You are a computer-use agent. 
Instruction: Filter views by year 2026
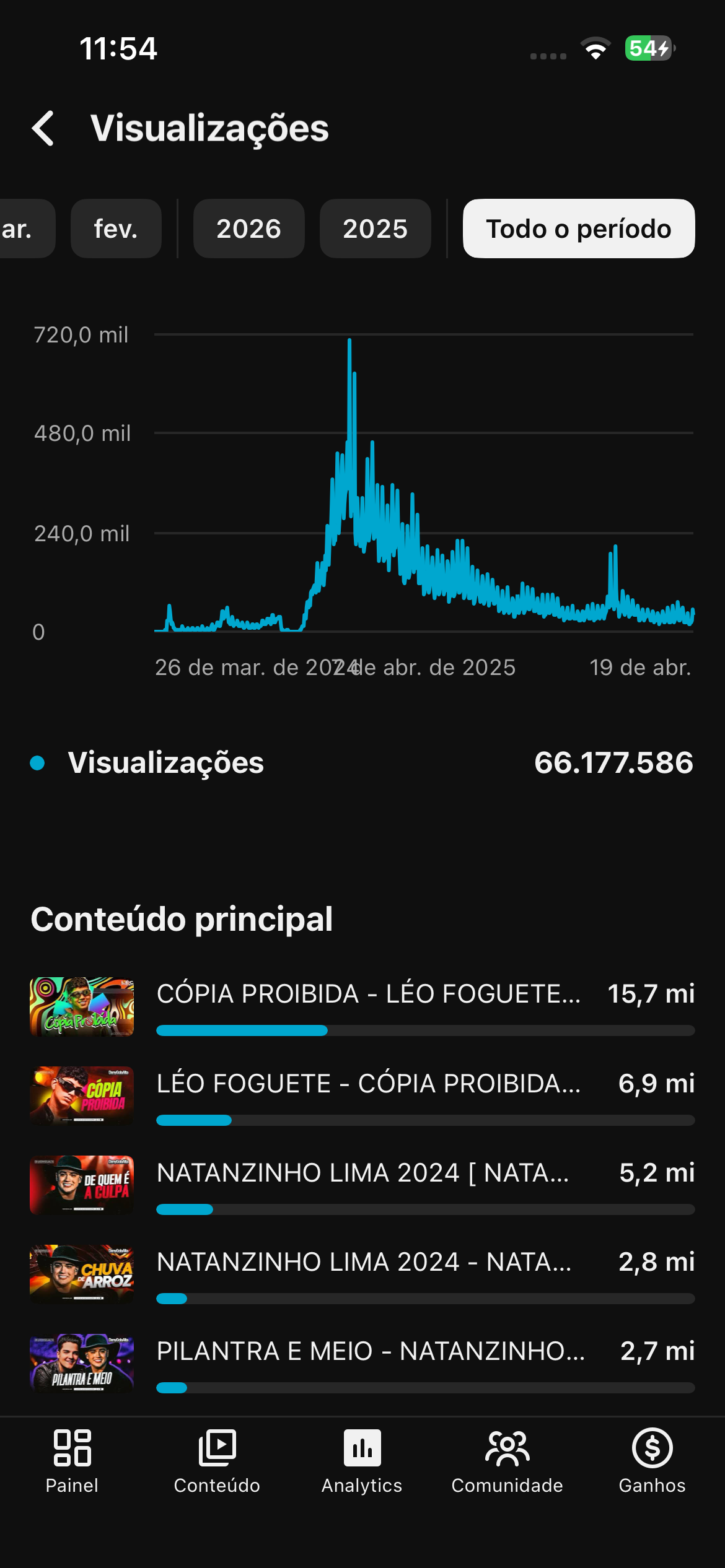pyautogui.click(x=248, y=229)
